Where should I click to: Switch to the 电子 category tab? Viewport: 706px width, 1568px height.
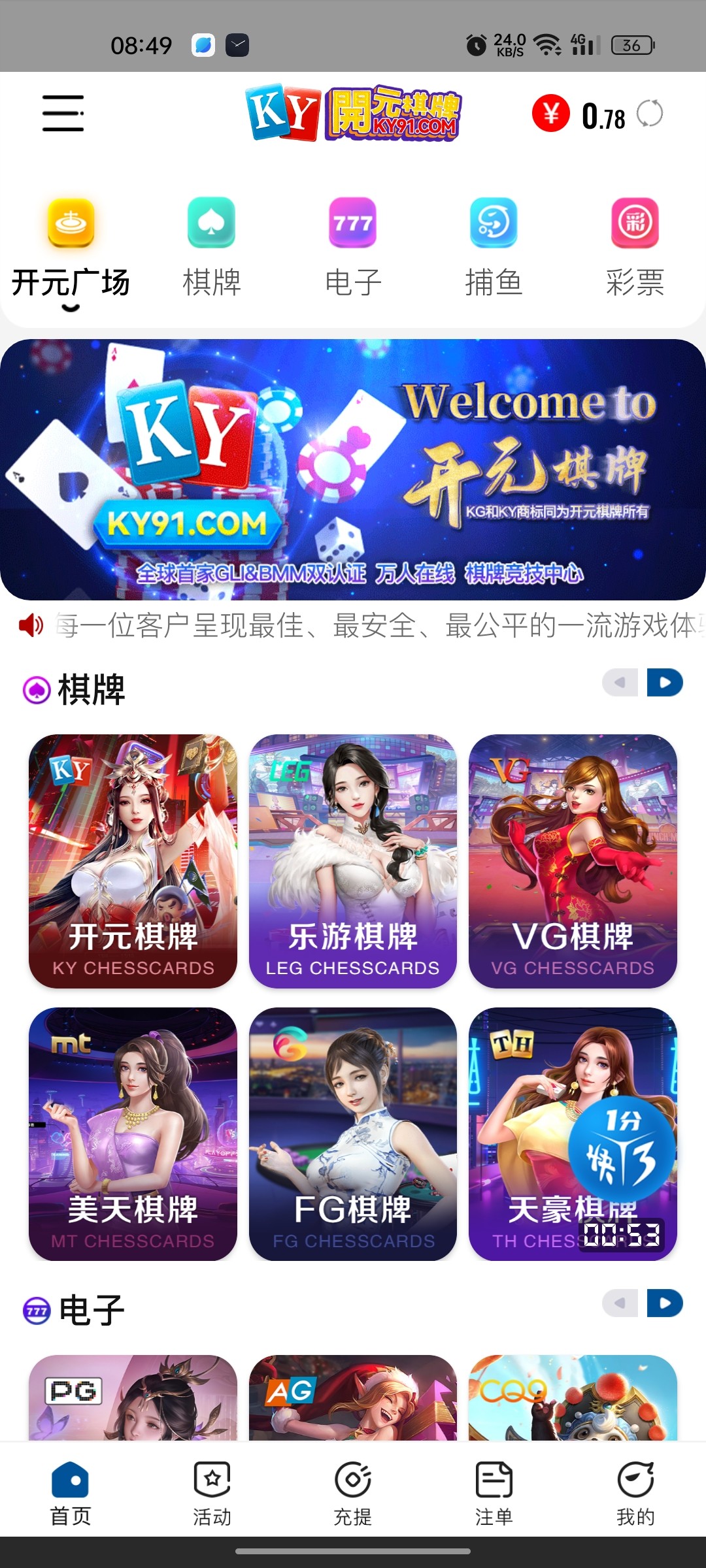[352, 247]
